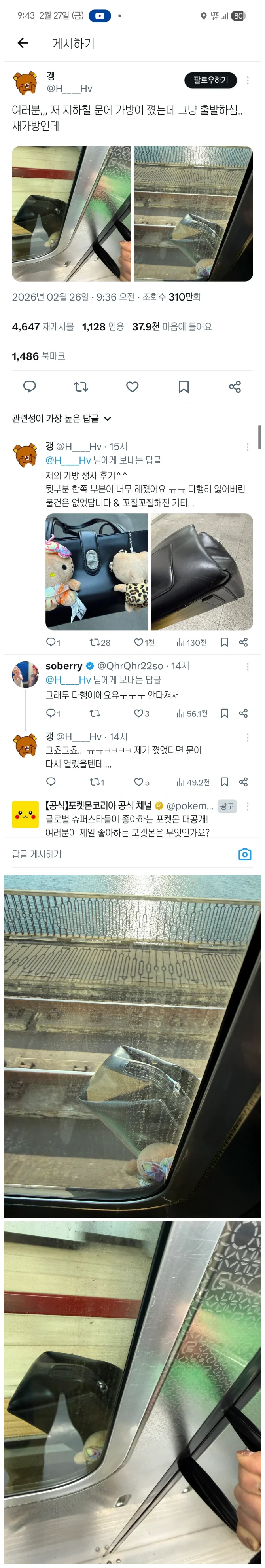Reply to the subway bag post
The height and width of the screenshot is (1568, 265).
pos(29,386)
